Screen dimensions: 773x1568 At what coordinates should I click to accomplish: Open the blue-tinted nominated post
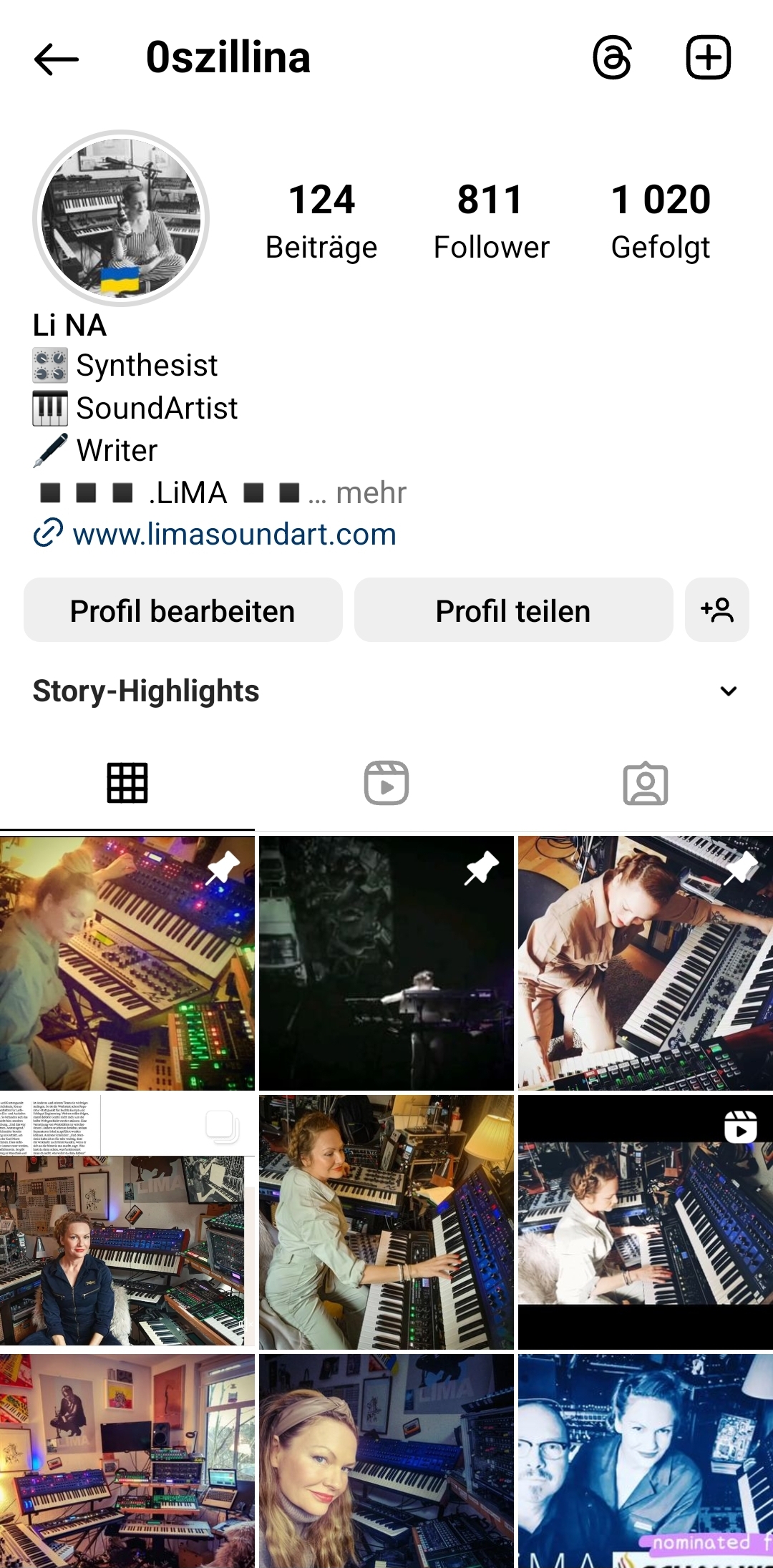pos(645,1460)
